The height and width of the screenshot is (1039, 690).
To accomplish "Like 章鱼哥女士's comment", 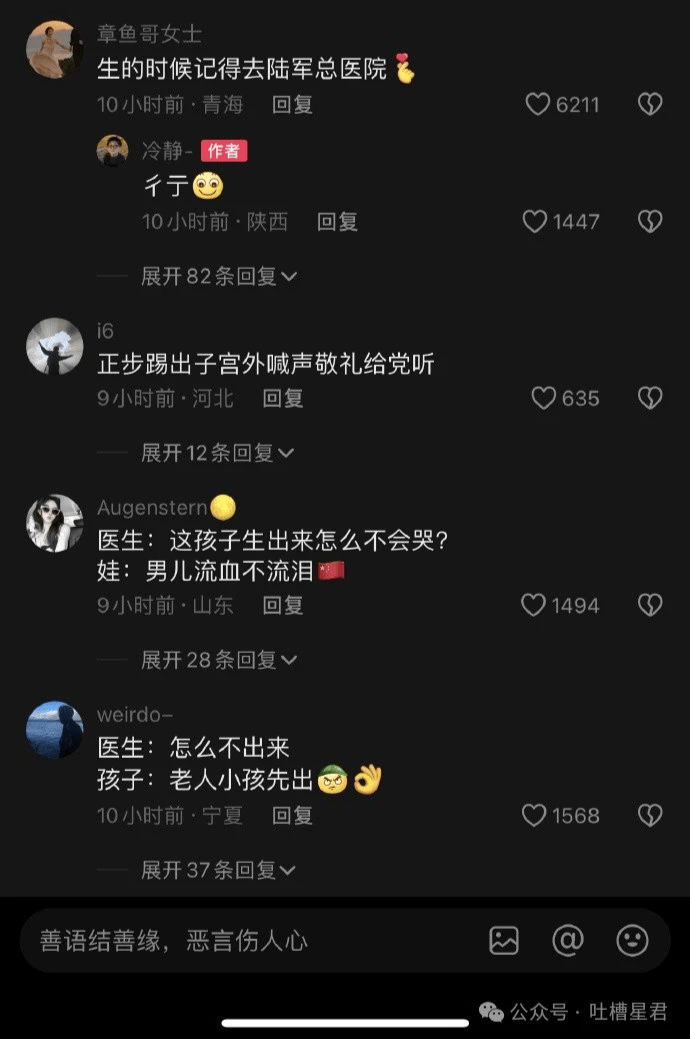I will click(x=539, y=104).
